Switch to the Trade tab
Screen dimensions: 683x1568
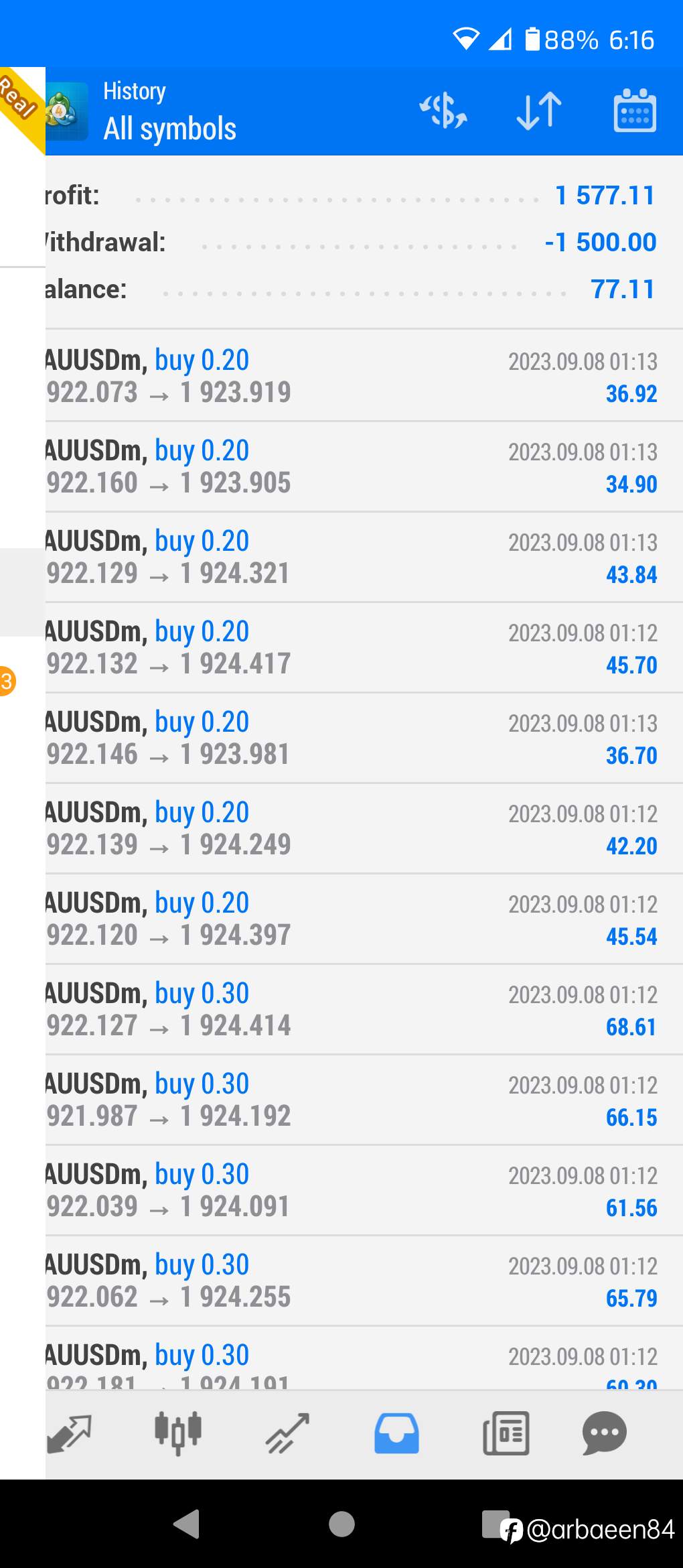coord(287,1433)
